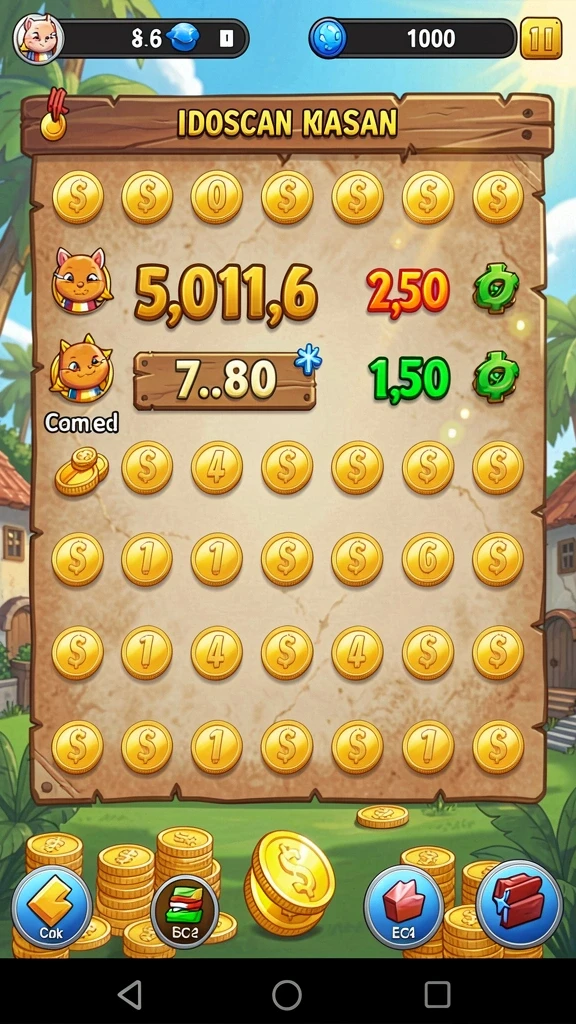Tap the green coin icon beside 1,50
Image resolution: width=576 pixels, height=1024 pixels.
496,377
